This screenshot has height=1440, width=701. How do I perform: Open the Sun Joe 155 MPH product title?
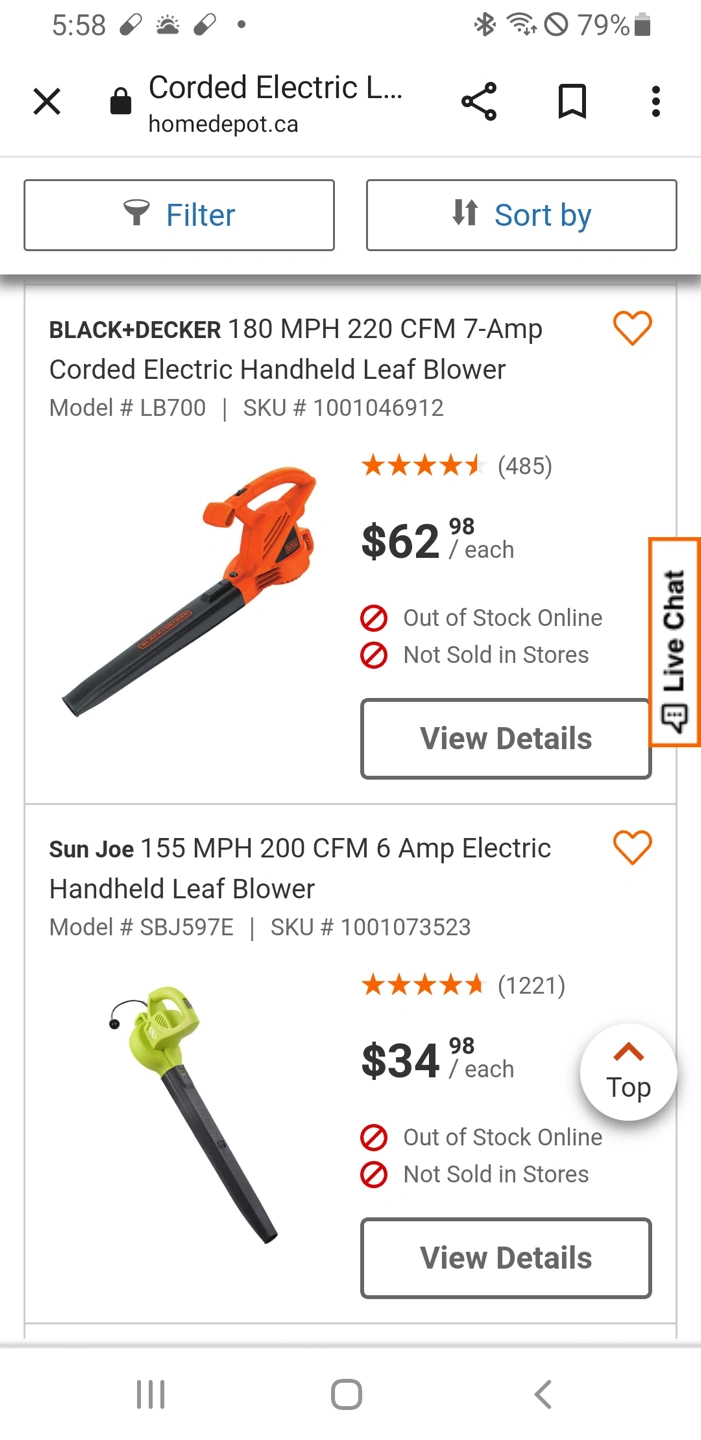click(300, 868)
